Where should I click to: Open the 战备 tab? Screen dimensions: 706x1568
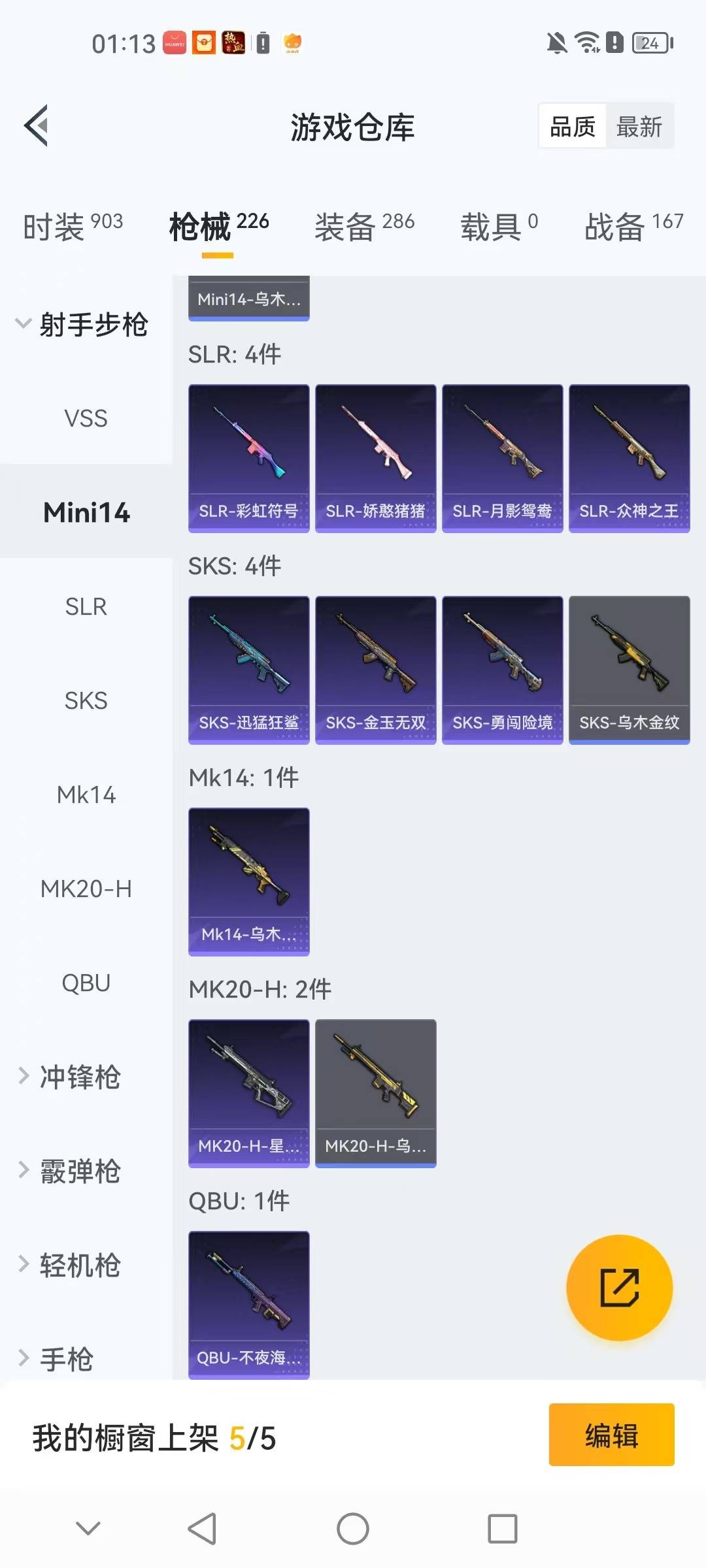click(633, 227)
